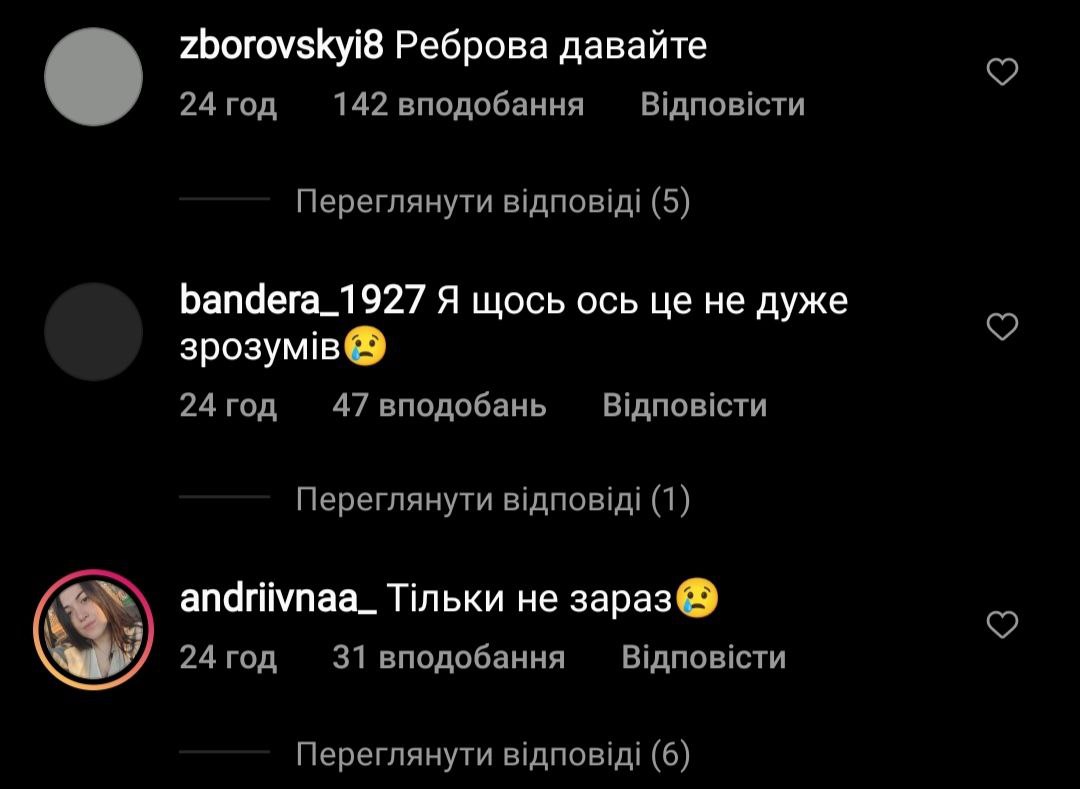Reply to bandera_1927's comment
The width and height of the screenshot is (1080, 789).
(685, 405)
